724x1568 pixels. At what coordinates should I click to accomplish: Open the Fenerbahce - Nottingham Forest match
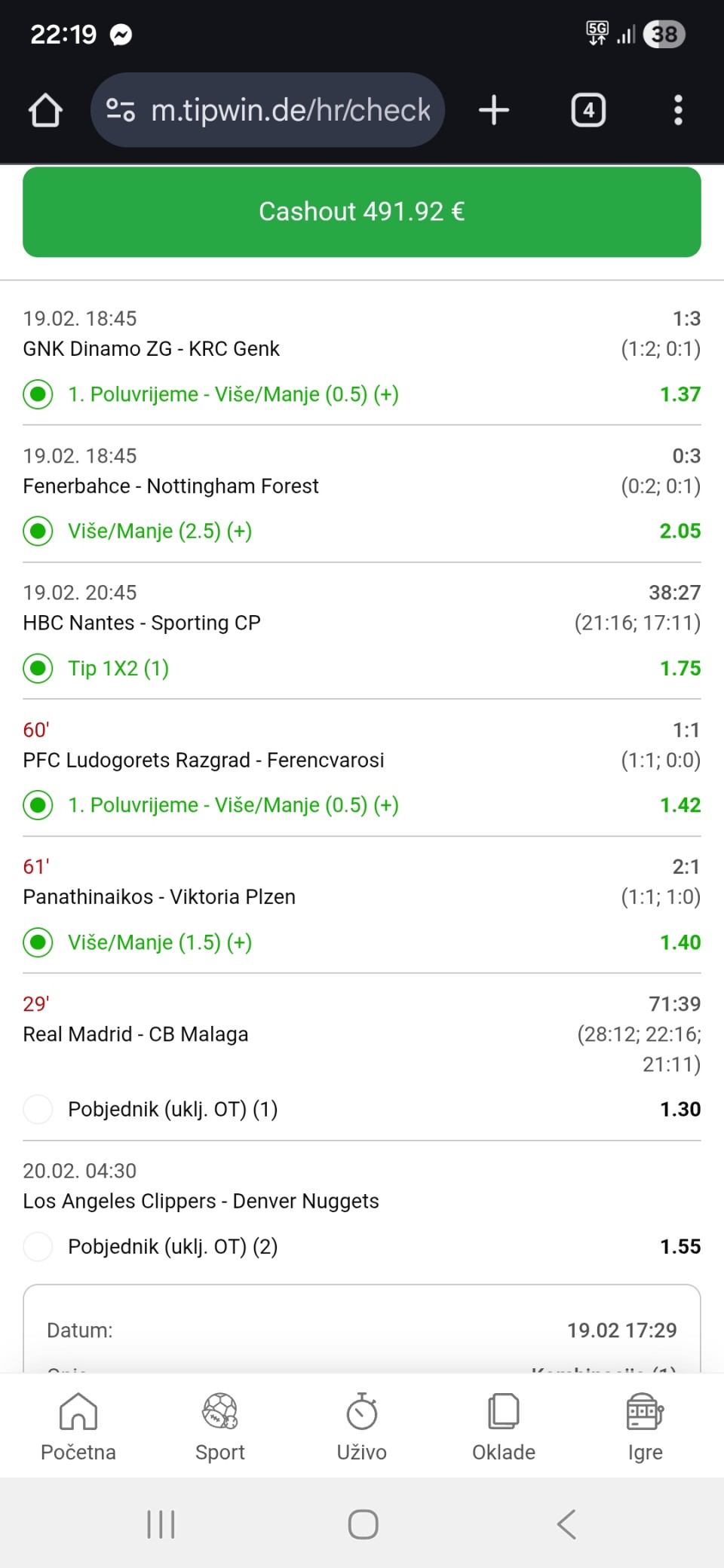170,485
